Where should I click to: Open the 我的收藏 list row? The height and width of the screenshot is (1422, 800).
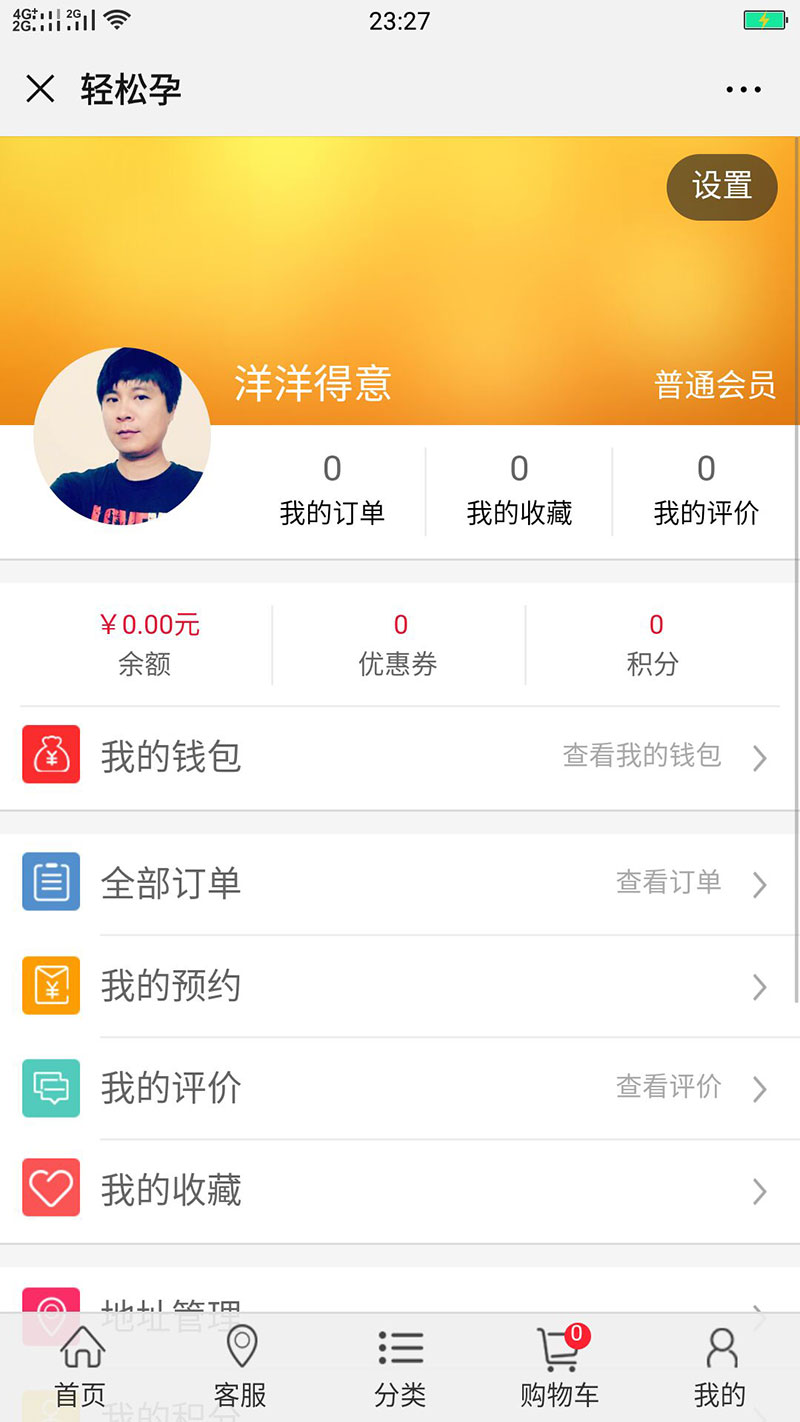point(400,1190)
